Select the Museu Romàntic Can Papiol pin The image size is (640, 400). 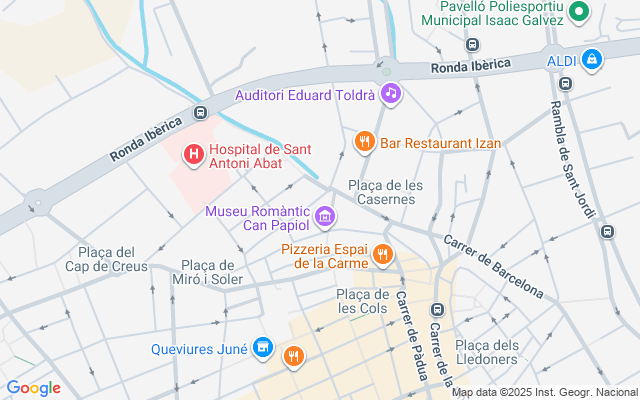[324, 216]
